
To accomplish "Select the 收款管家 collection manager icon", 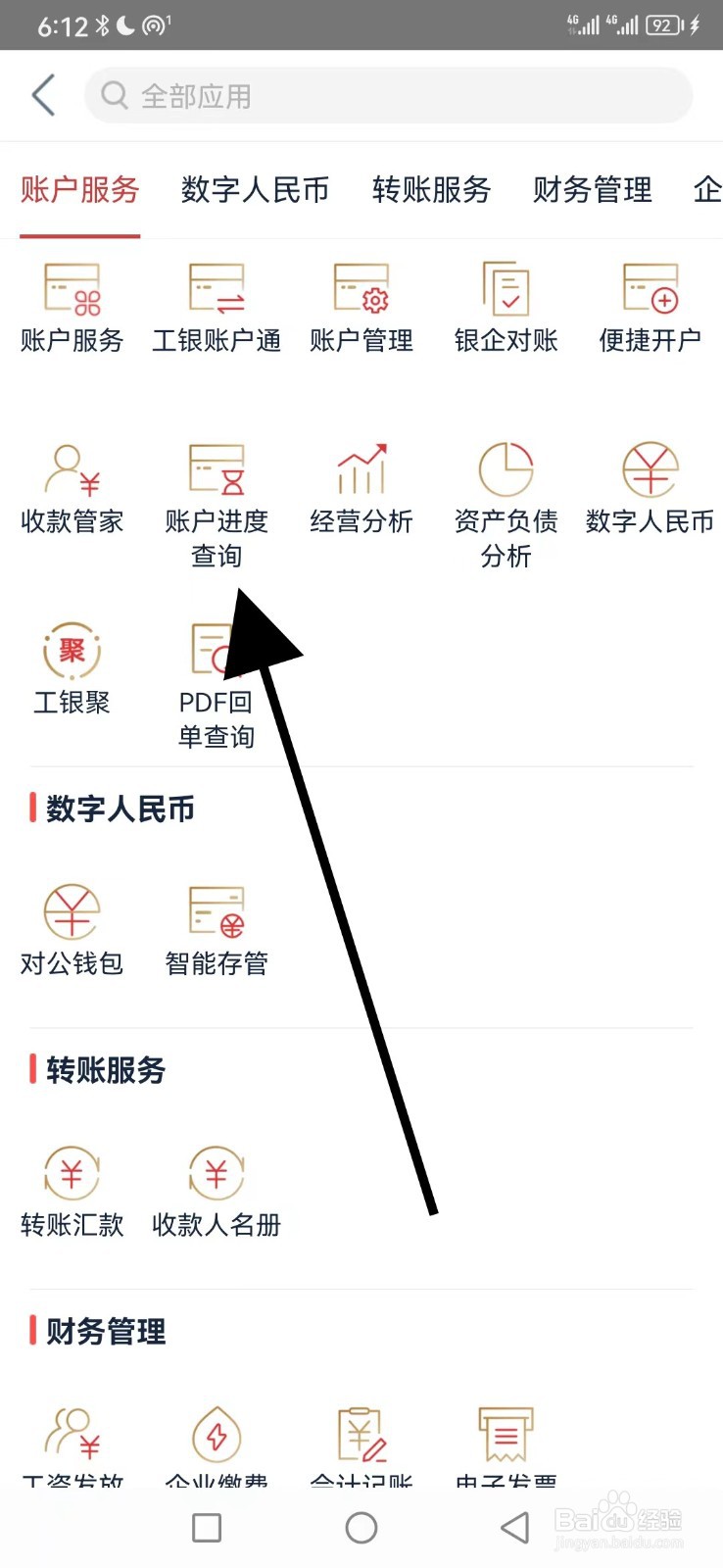I will tap(72, 485).
